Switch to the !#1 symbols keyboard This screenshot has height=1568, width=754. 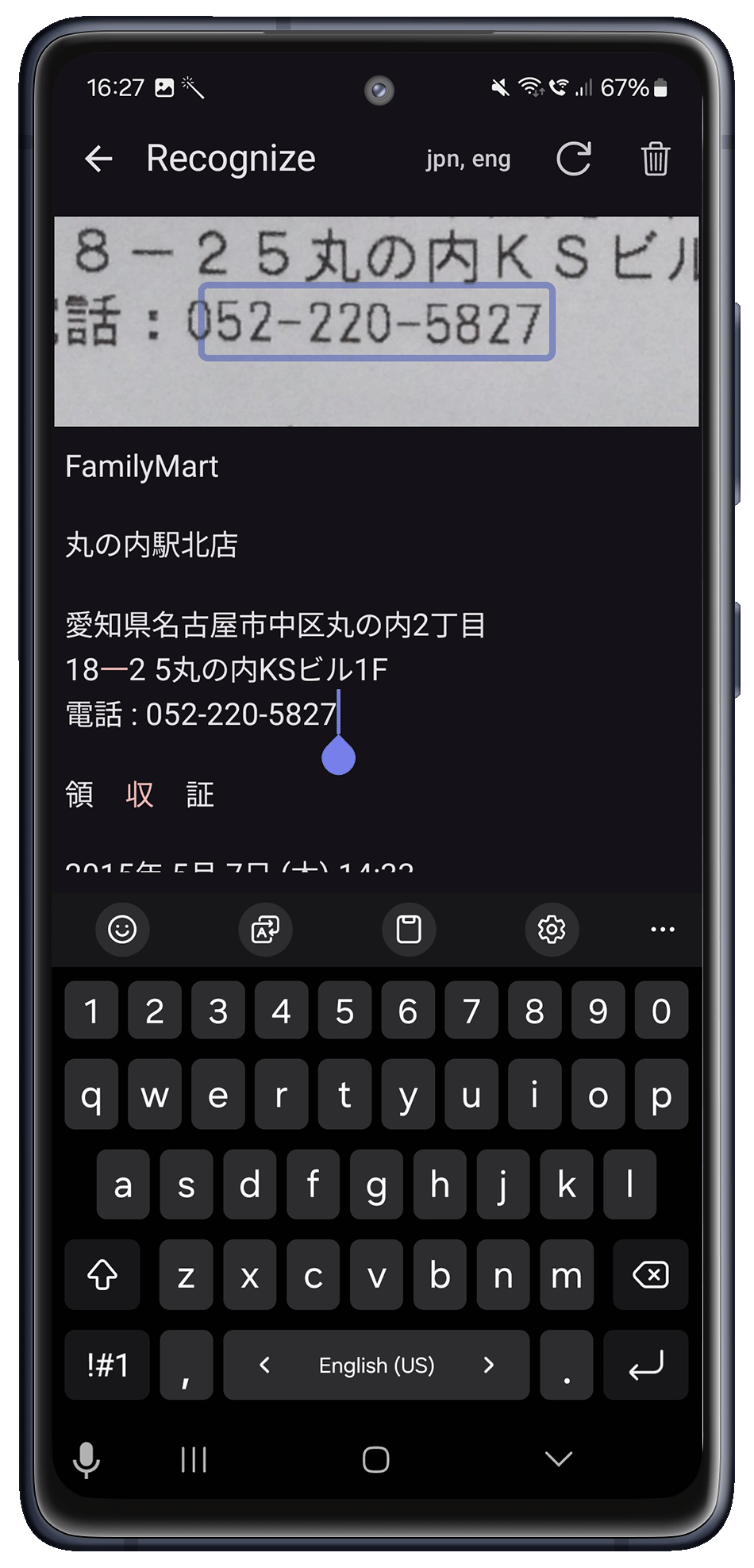[107, 1365]
